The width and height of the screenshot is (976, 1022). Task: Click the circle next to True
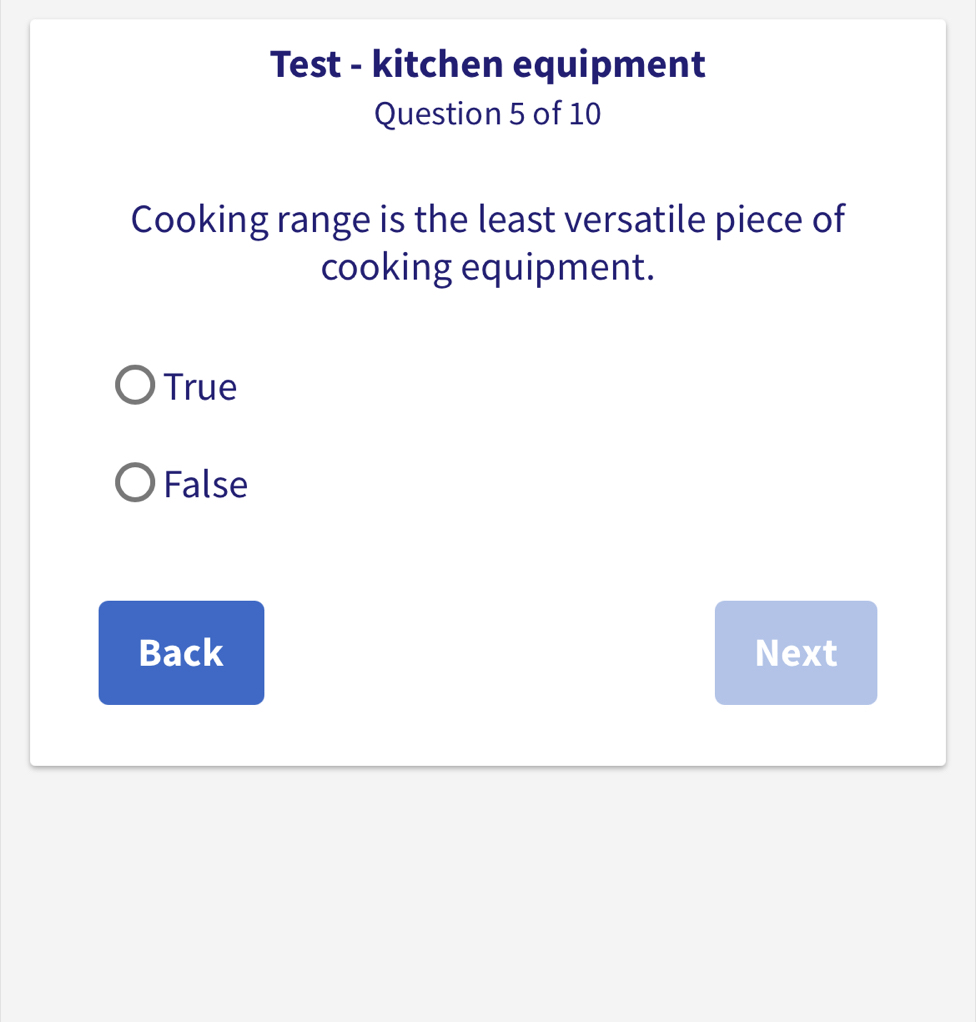pos(134,384)
